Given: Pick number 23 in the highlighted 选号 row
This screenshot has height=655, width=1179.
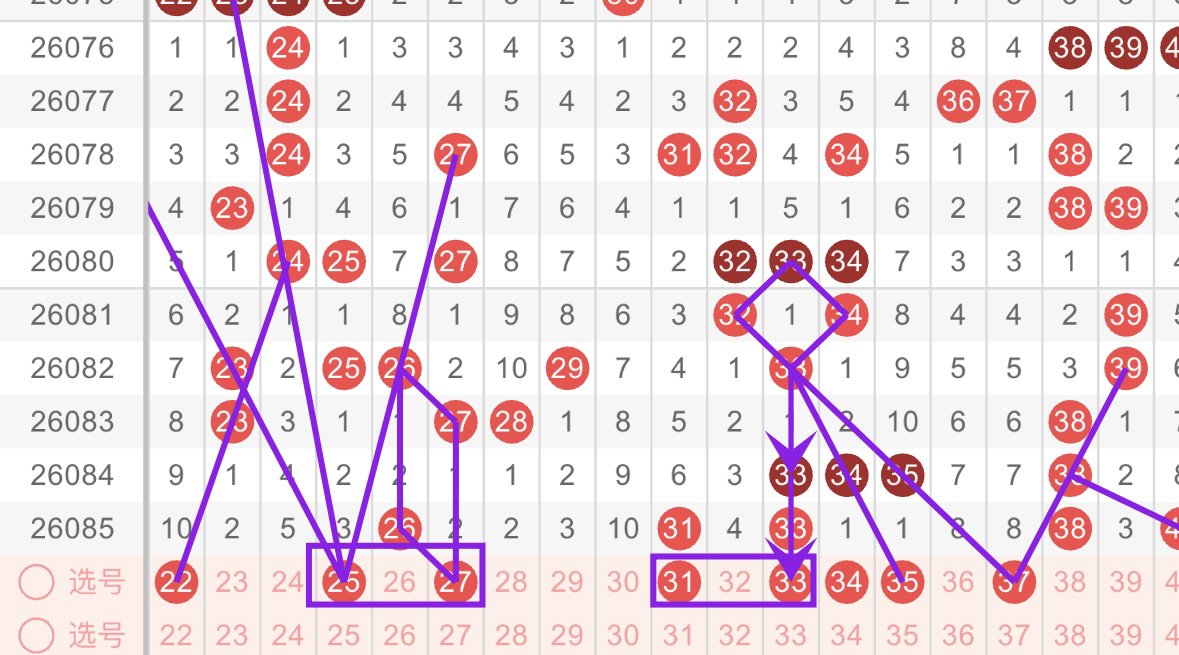Looking at the screenshot, I should pos(232,581).
